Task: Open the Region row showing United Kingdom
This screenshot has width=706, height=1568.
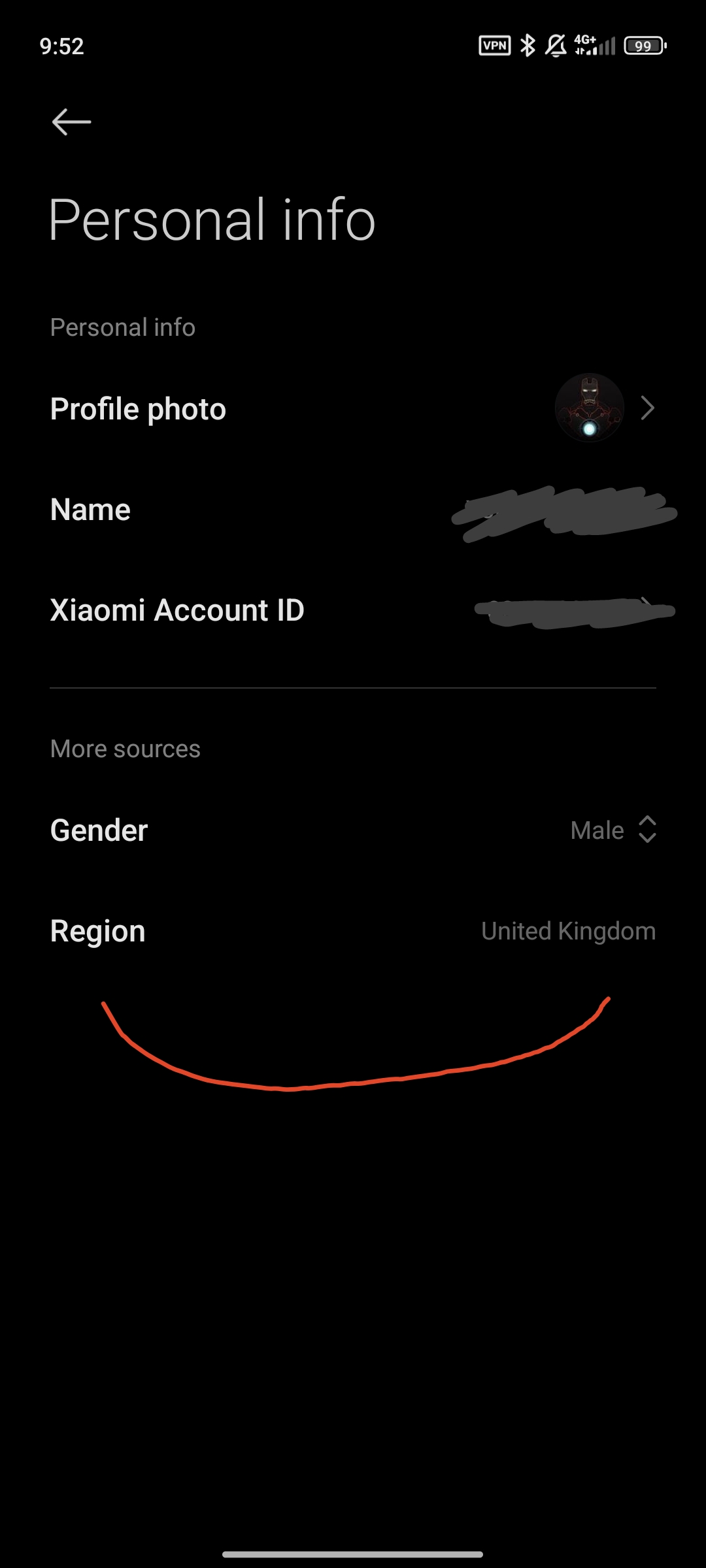Action: (x=353, y=931)
